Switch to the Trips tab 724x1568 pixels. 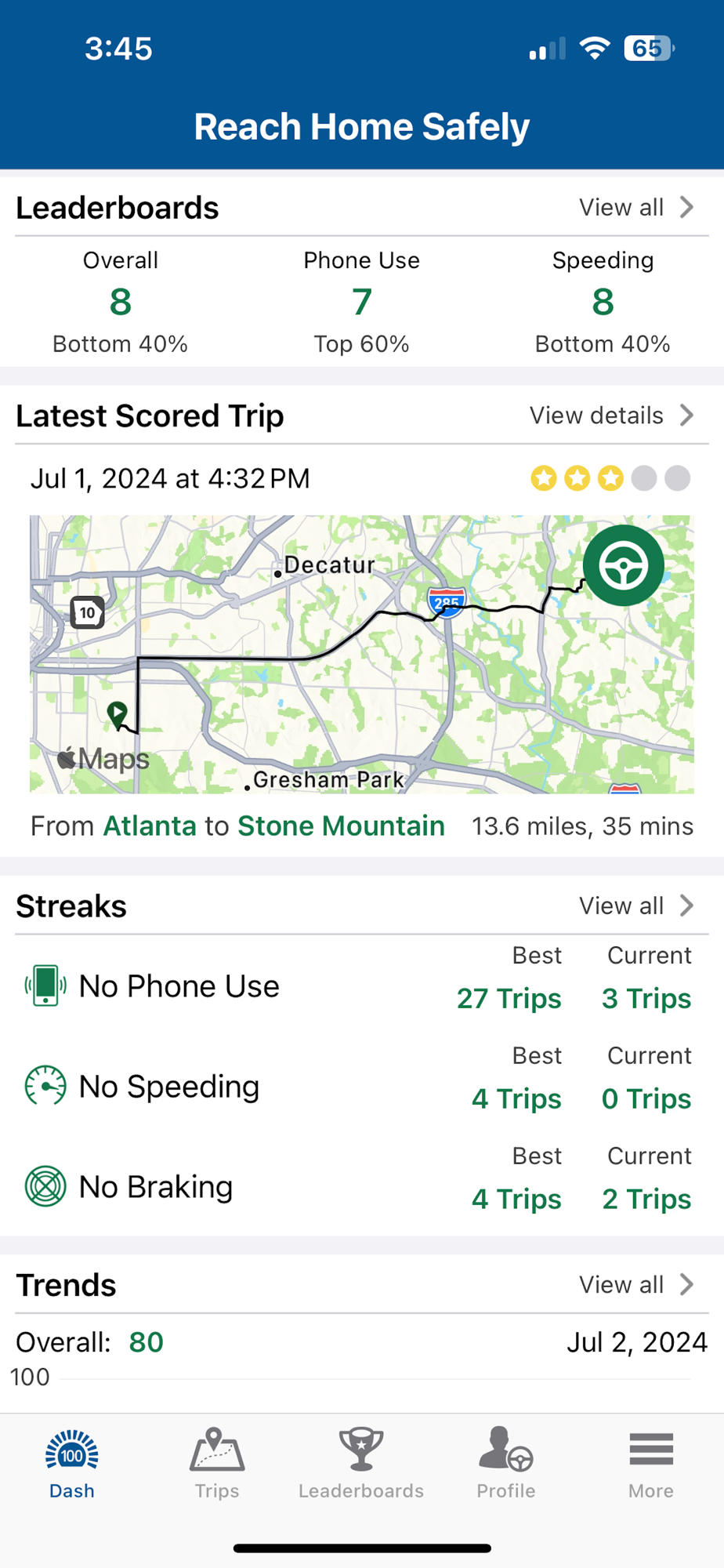(217, 1463)
